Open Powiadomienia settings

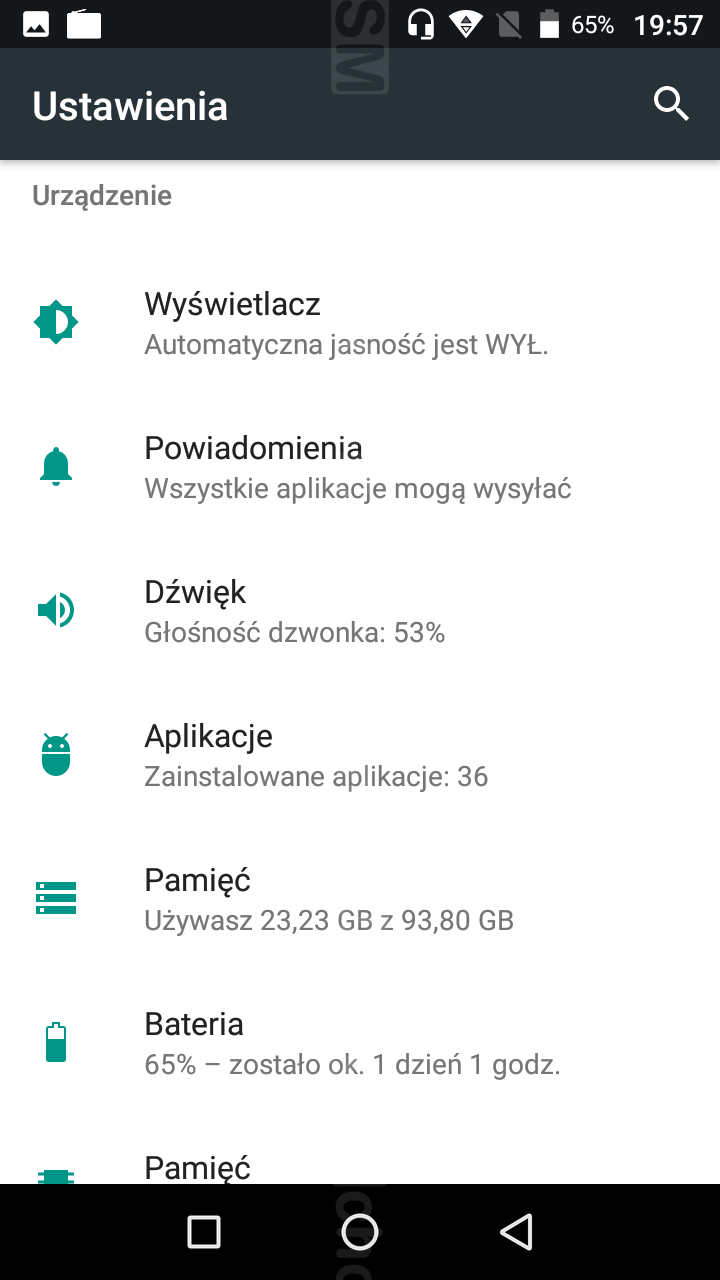tap(360, 467)
